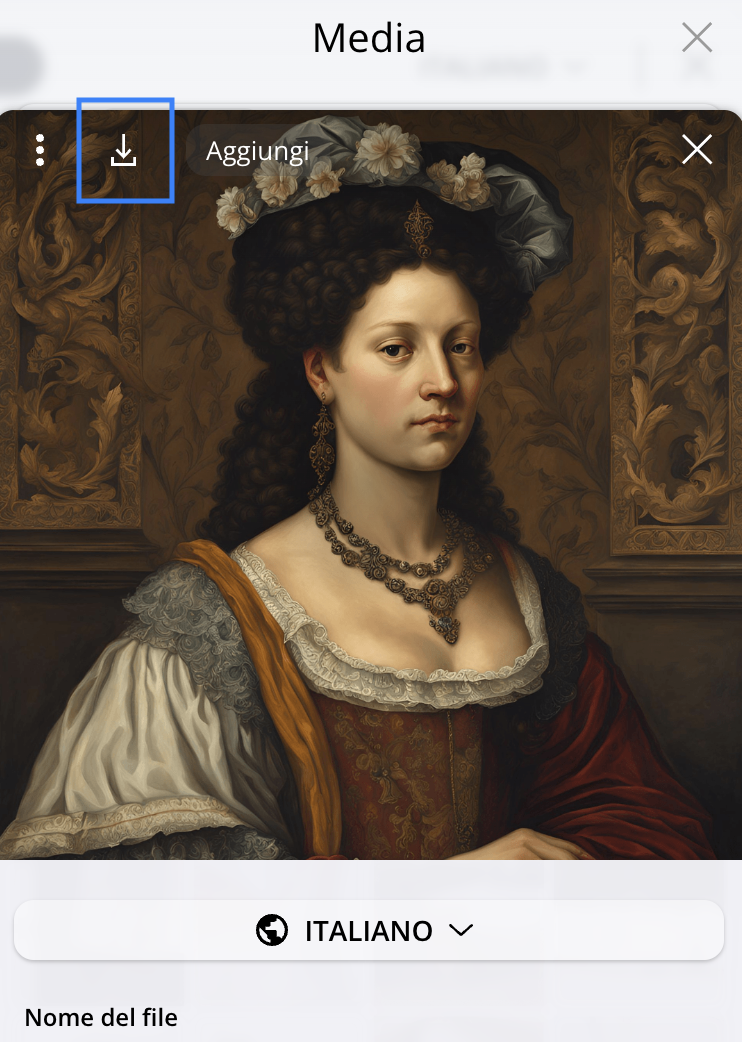The width and height of the screenshot is (742, 1042).
Task: Close the Media dialog
Action: click(x=696, y=38)
